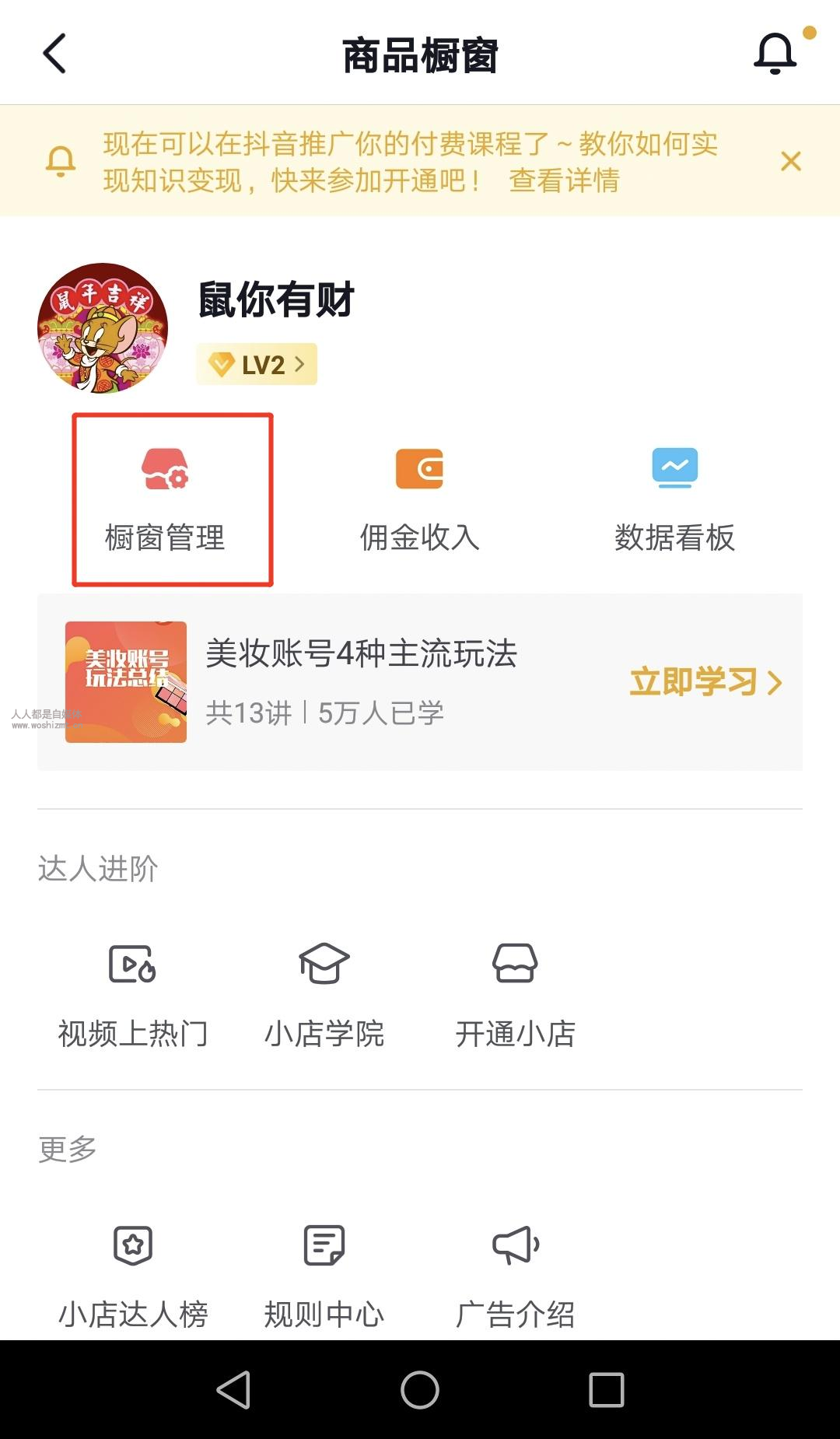Open 数据看板
This screenshot has width=840, height=1439.
click(x=674, y=499)
